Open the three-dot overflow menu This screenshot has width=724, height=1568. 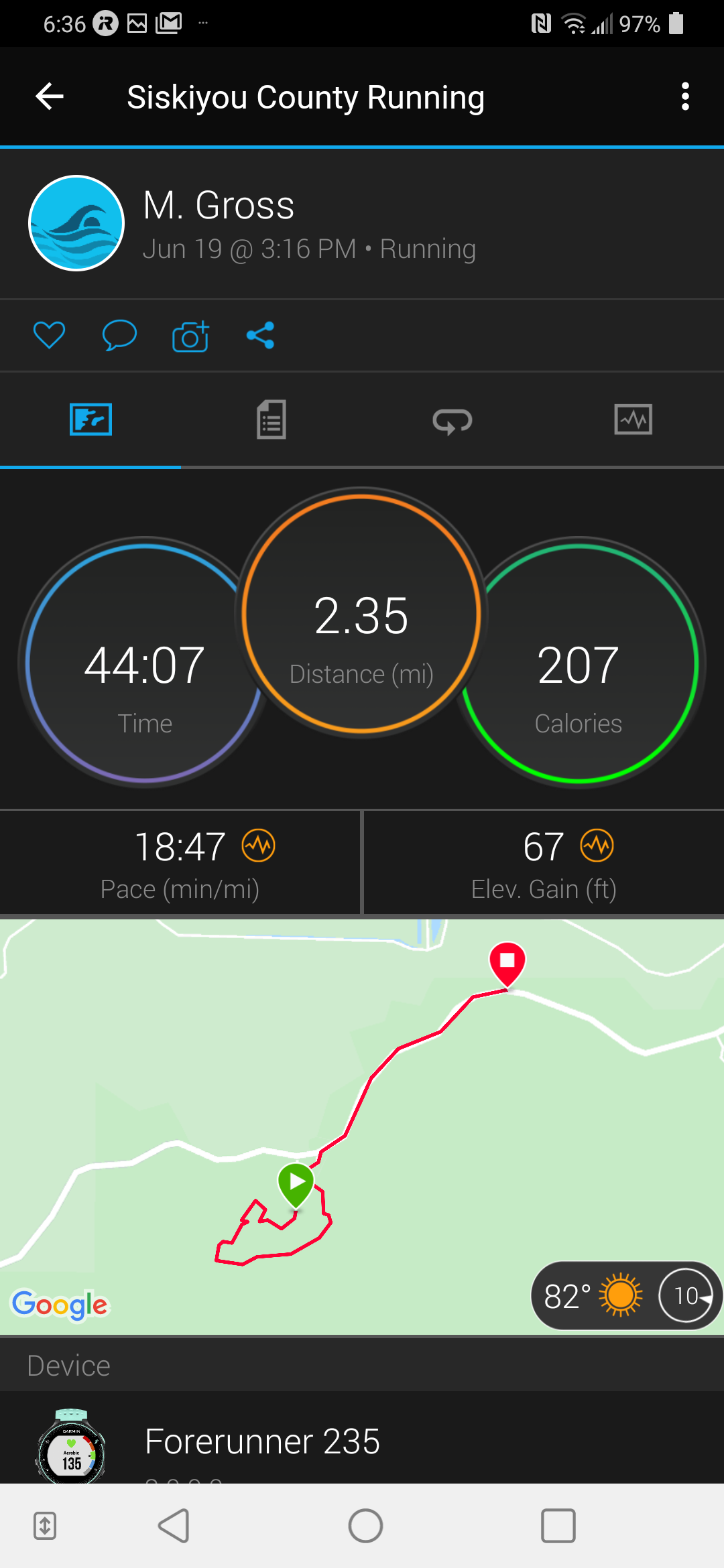[x=684, y=96]
